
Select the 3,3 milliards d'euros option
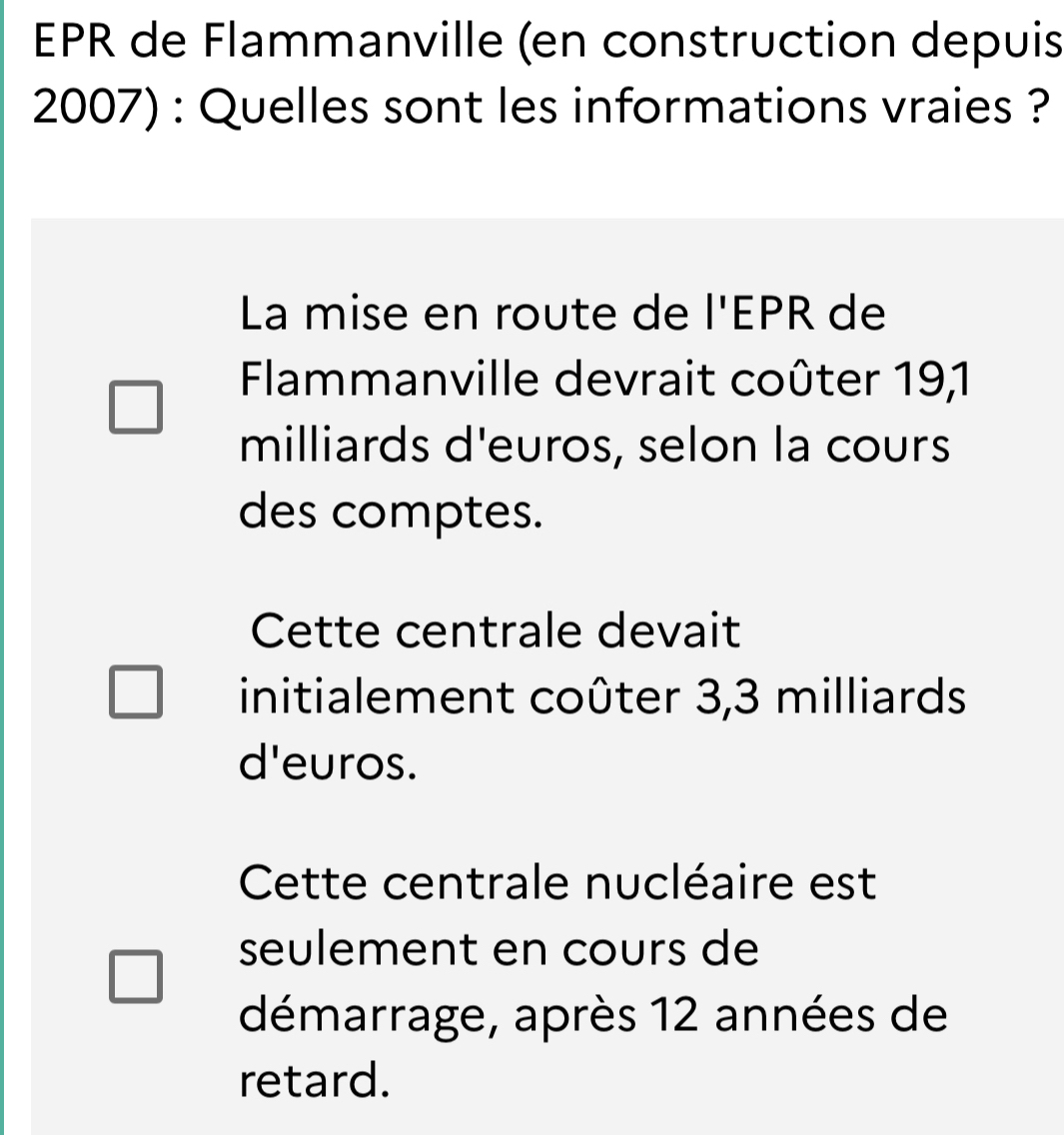click(x=135, y=696)
